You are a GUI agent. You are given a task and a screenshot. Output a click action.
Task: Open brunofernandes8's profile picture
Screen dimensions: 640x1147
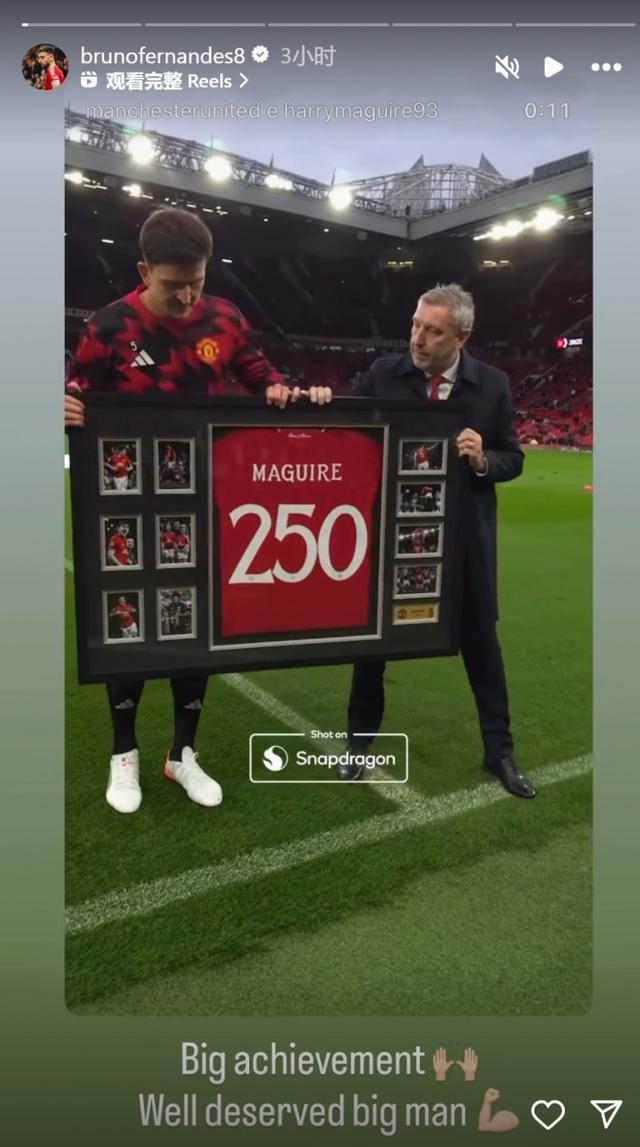[45, 67]
